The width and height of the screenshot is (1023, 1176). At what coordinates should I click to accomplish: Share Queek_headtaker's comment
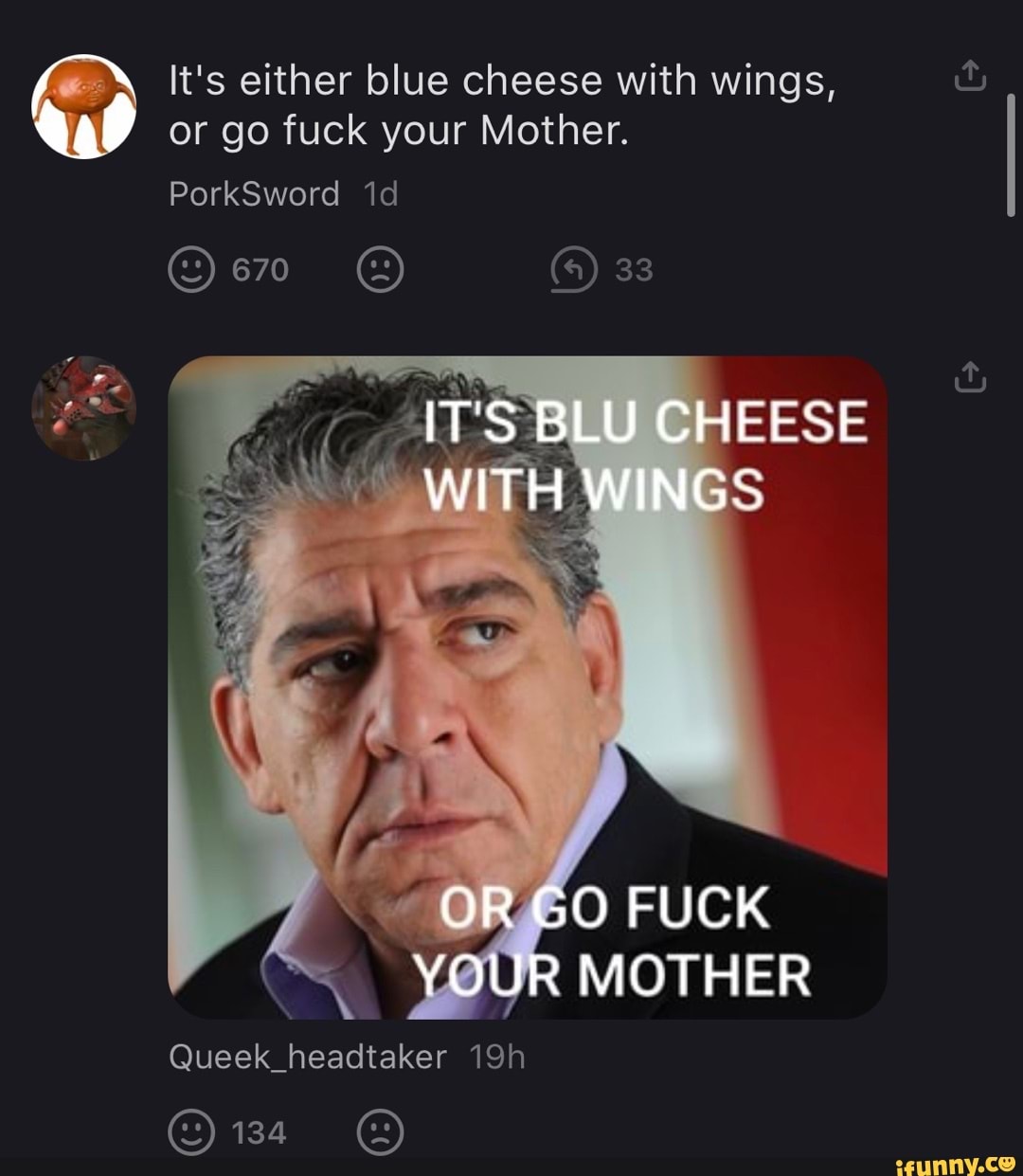[970, 376]
